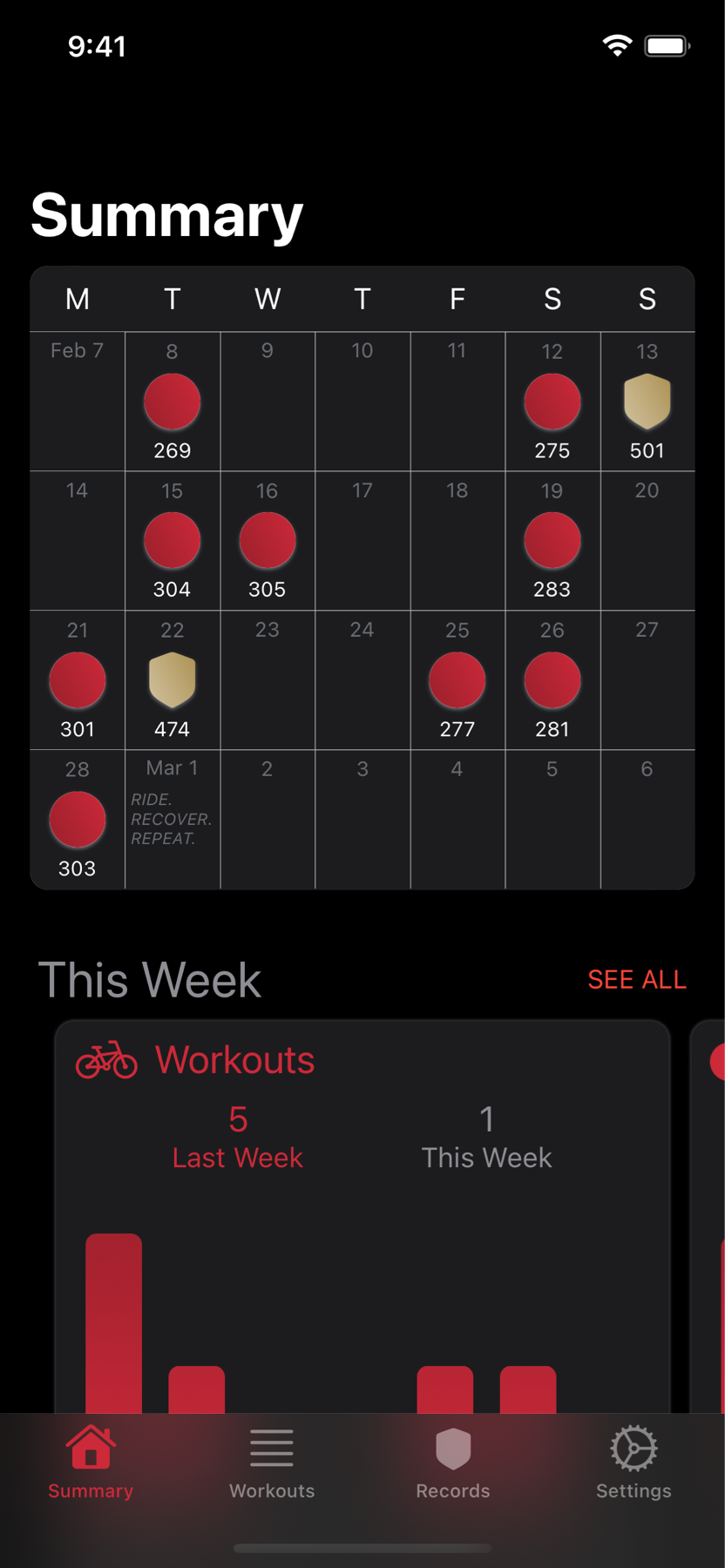
Task: Open the Feb 15 workout with 304
Action: [172, 541]
